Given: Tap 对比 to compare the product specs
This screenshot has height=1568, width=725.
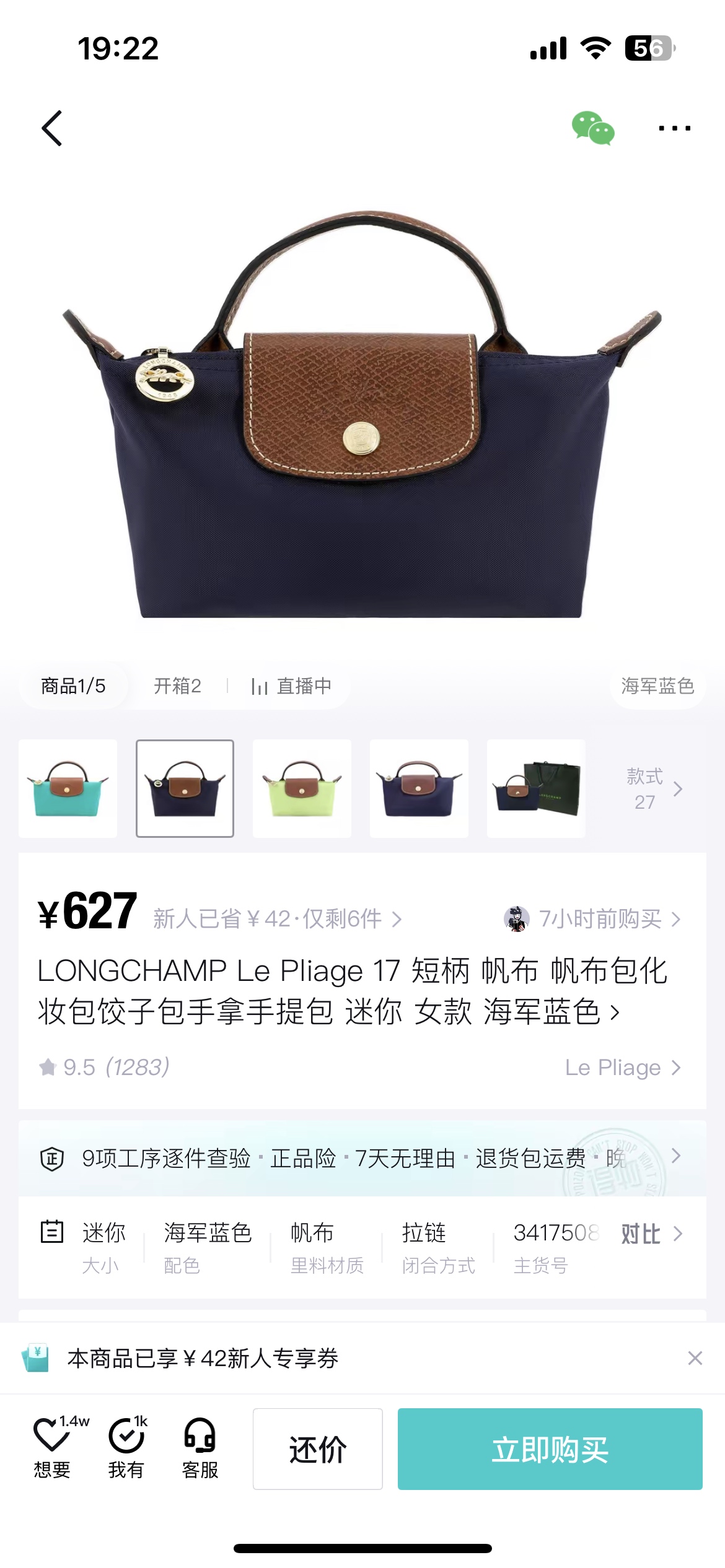Looking at the screenshot, I should [x=652, y=1234].
